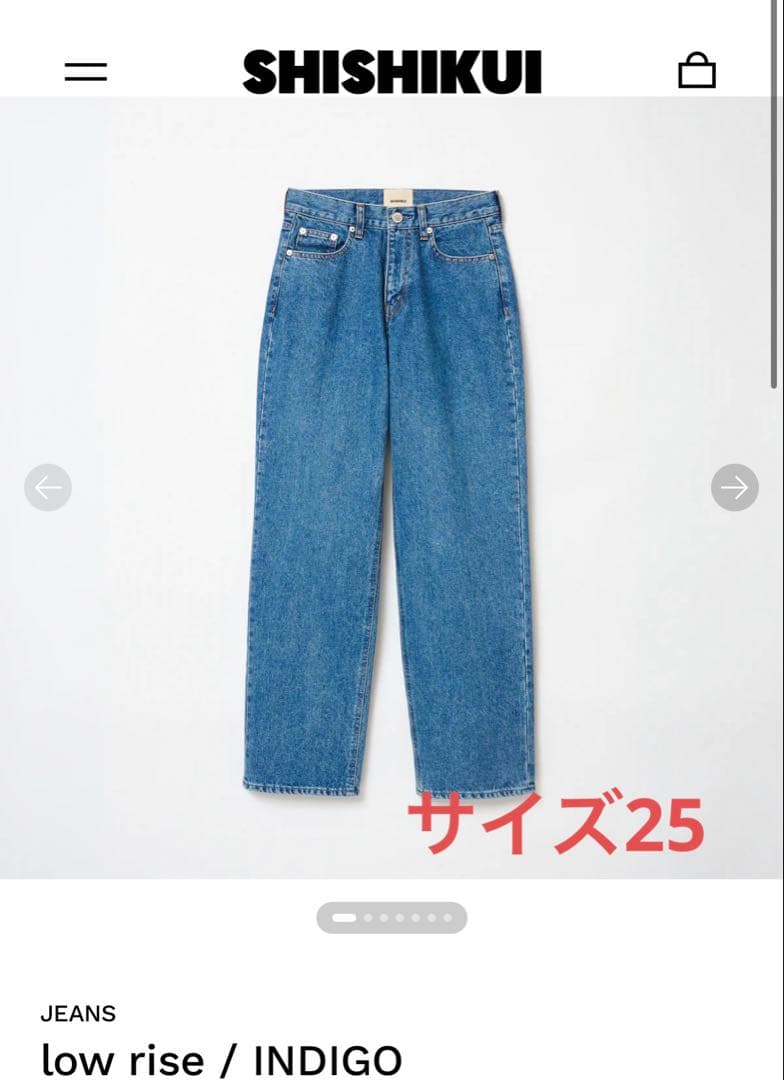Viewport: 784px width, 1080px height.
Task: Show the next product photo
Action: (x=735, y=488)
